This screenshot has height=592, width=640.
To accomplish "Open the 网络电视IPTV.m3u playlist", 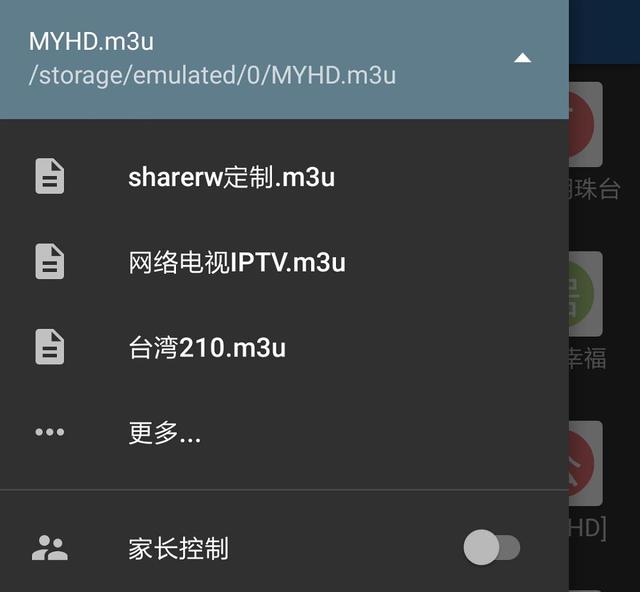I will (236, 263).
